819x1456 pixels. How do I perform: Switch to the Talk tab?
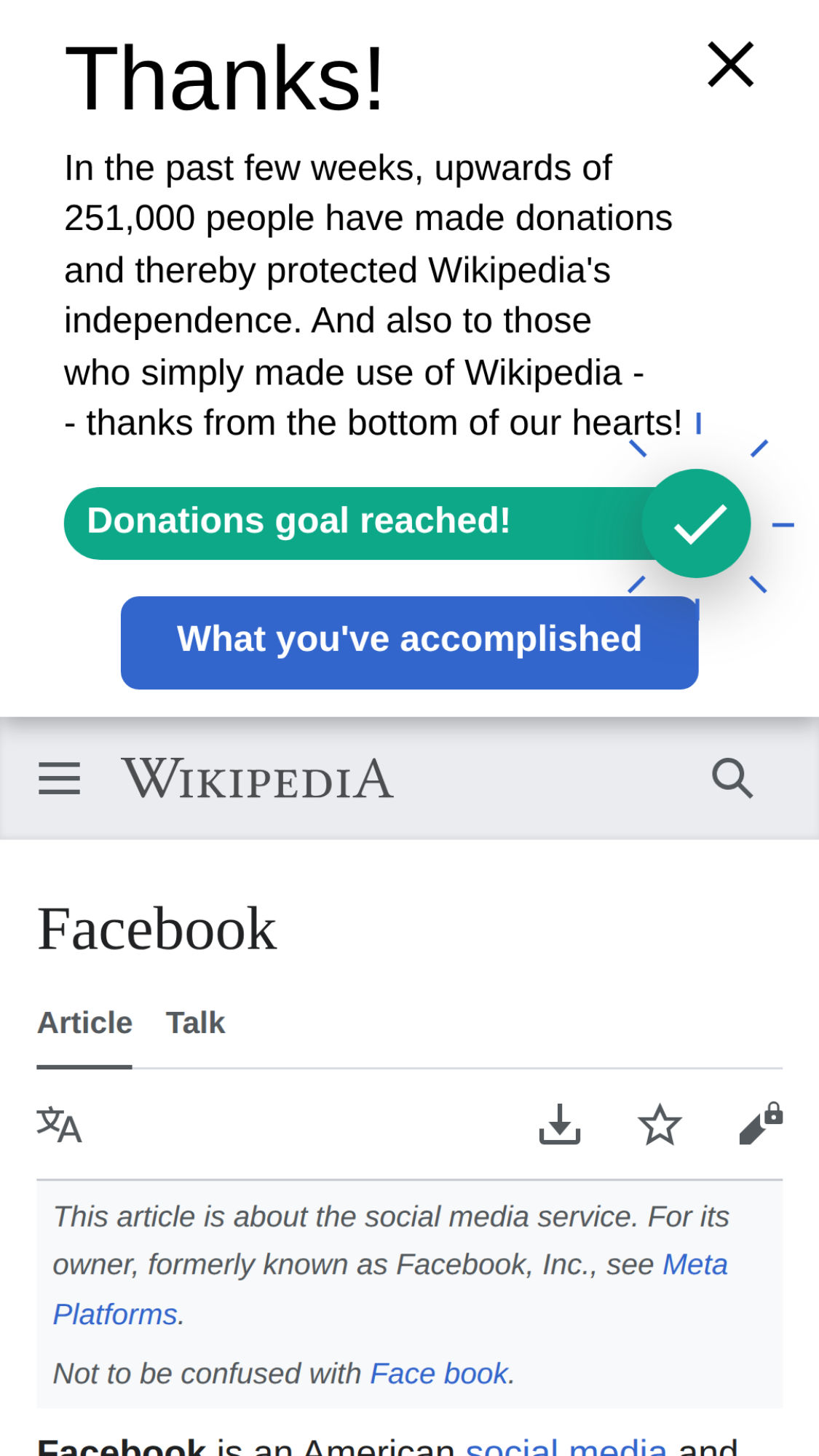(195, 1023)
